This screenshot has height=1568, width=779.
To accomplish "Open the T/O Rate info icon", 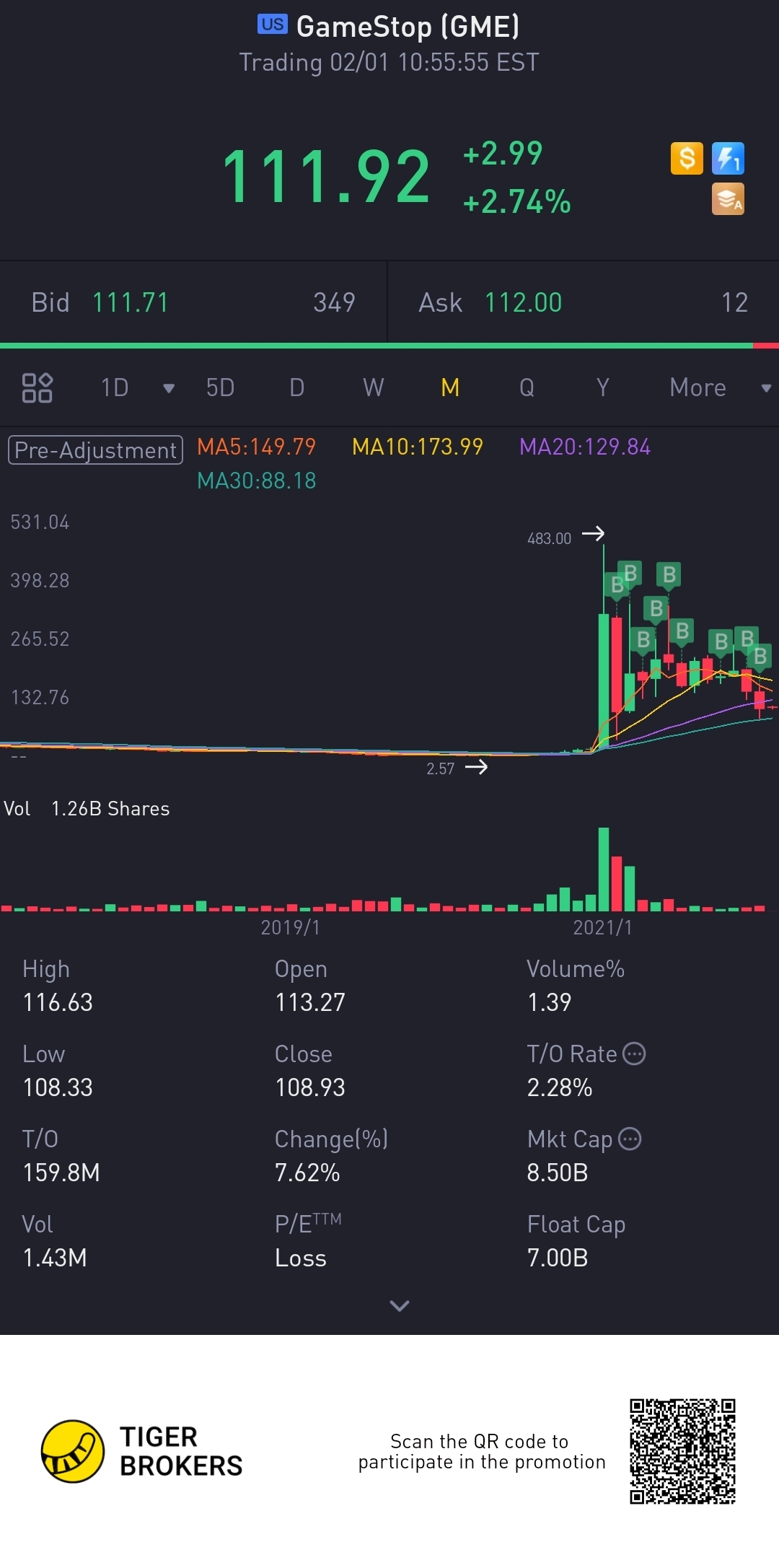I will (x=634, y=1054).
